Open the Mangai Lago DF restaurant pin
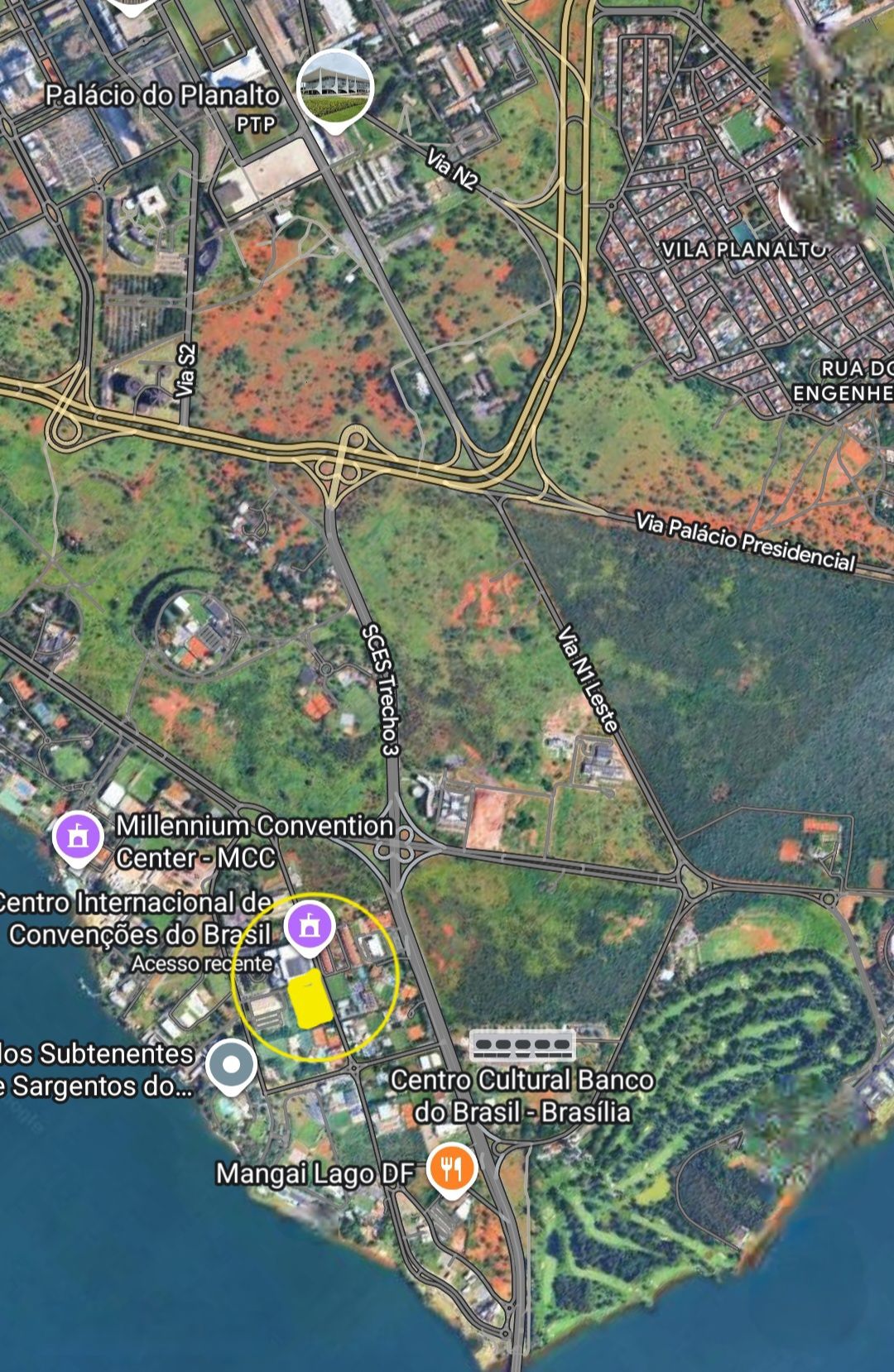The image size is (894, 1372). tap(451, 1168)
